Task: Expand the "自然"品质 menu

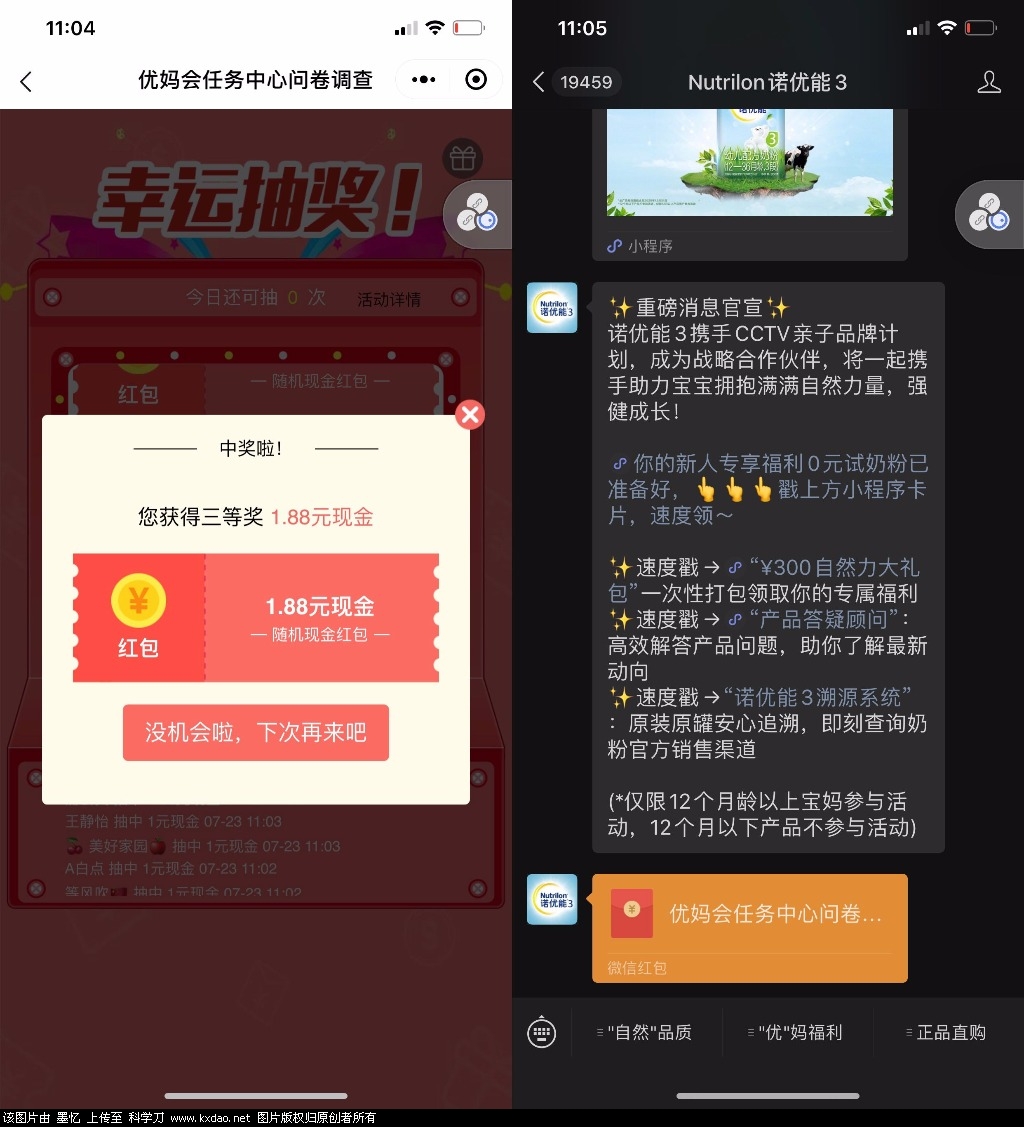Action: 644,1032
